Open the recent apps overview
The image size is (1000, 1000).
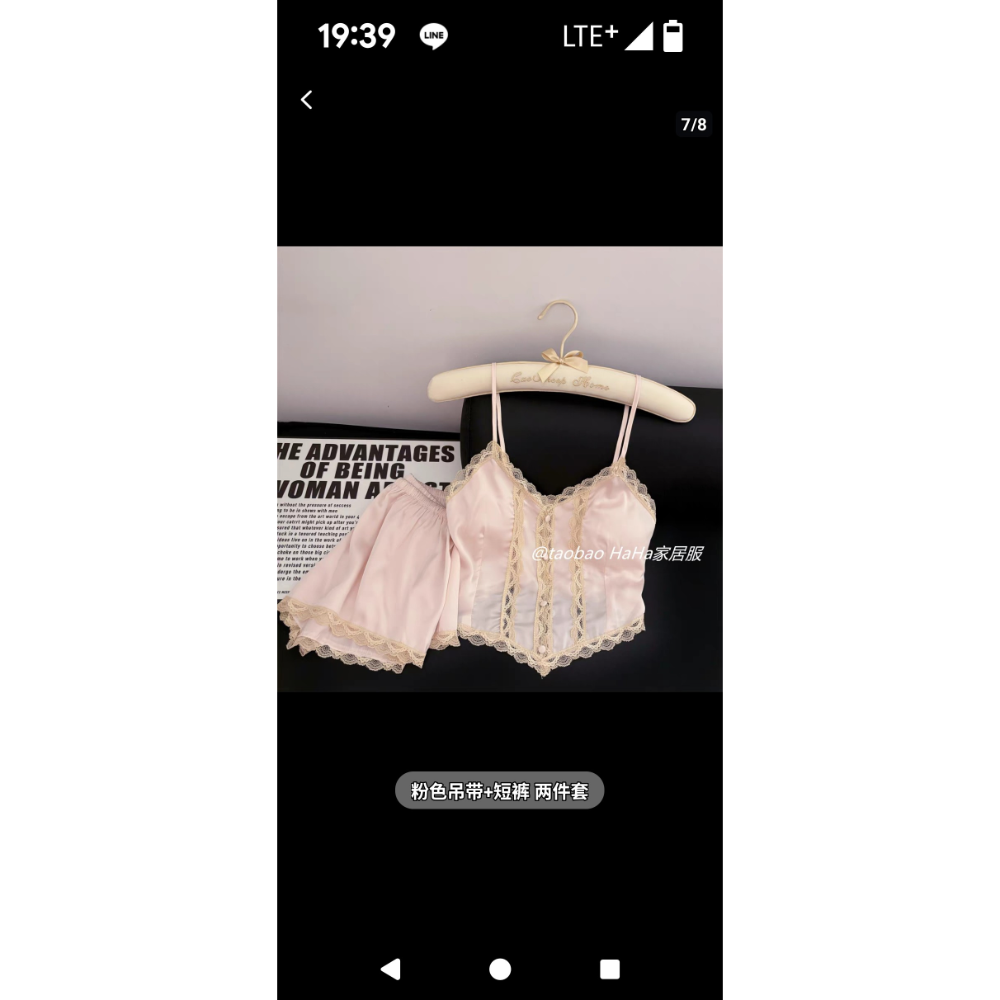609,968
